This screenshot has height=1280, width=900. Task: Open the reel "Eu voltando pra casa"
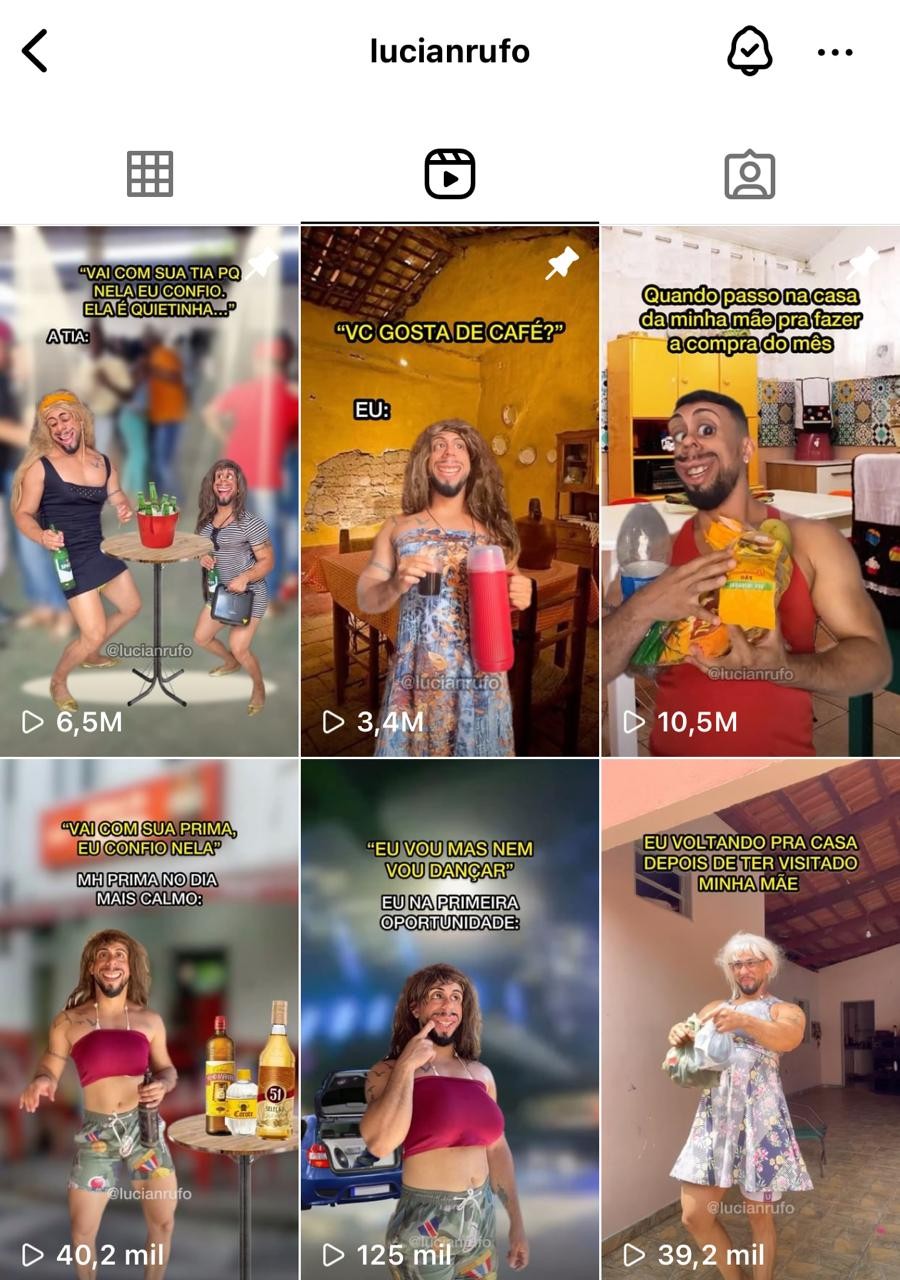click(750, 1020)
